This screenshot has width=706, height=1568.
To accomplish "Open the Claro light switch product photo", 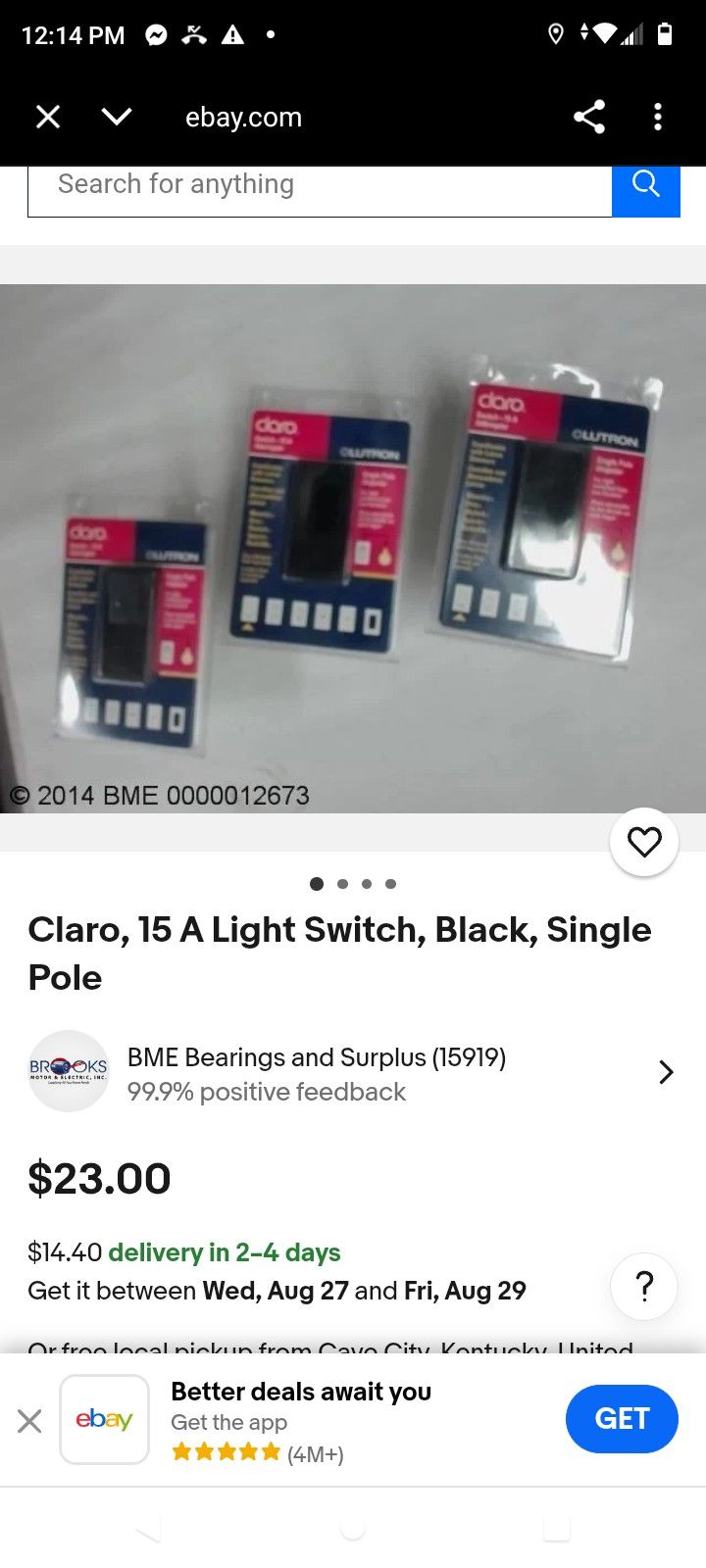I will pyautogui.click(x=353, y=549).
